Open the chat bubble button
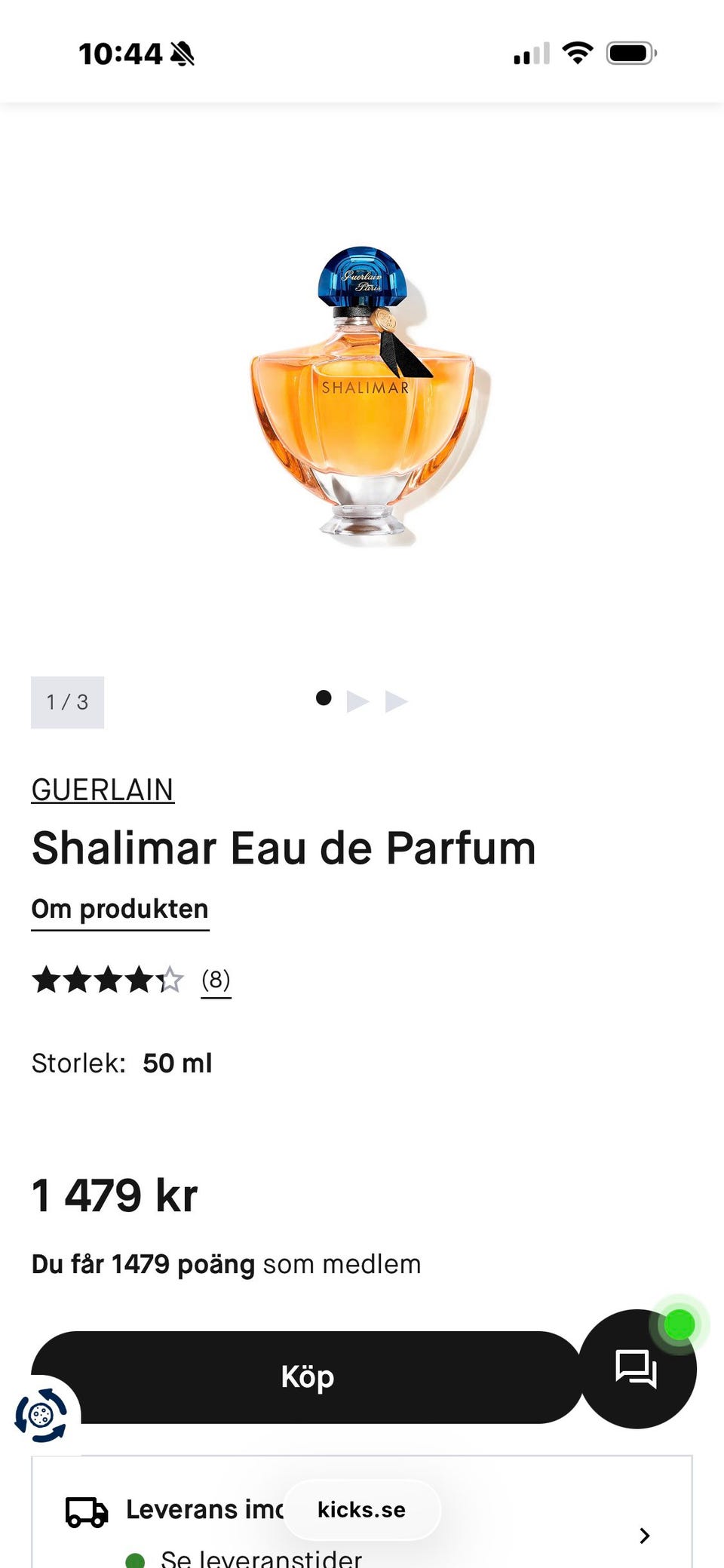 [x=637, y=1369]
